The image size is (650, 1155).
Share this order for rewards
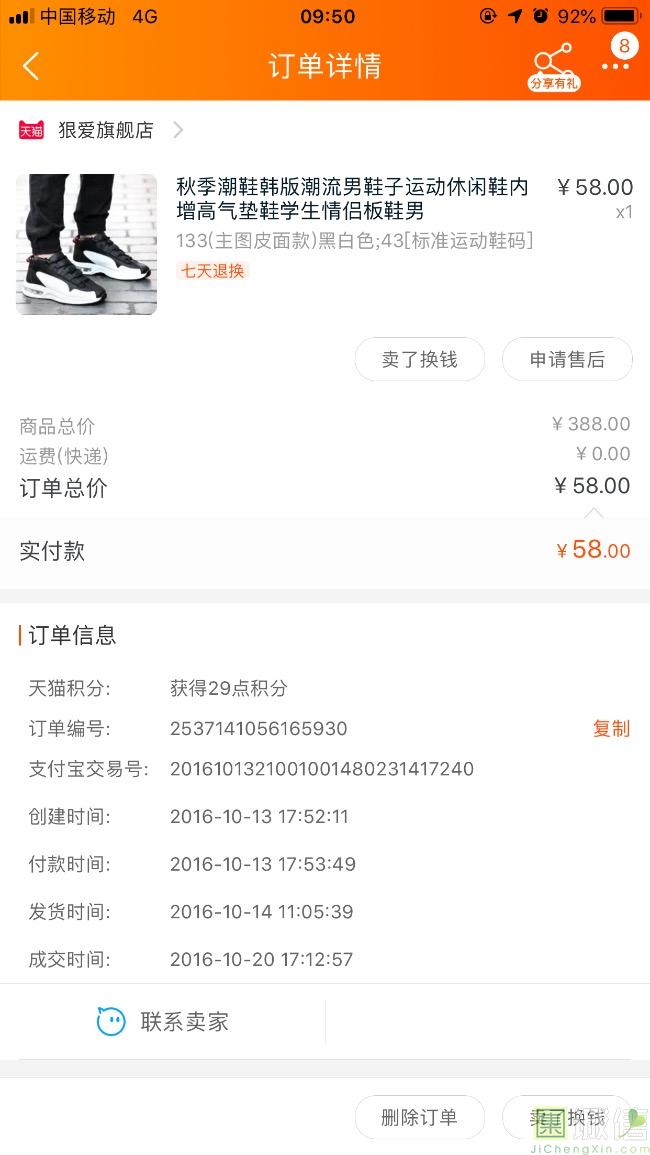pos(554,67)
